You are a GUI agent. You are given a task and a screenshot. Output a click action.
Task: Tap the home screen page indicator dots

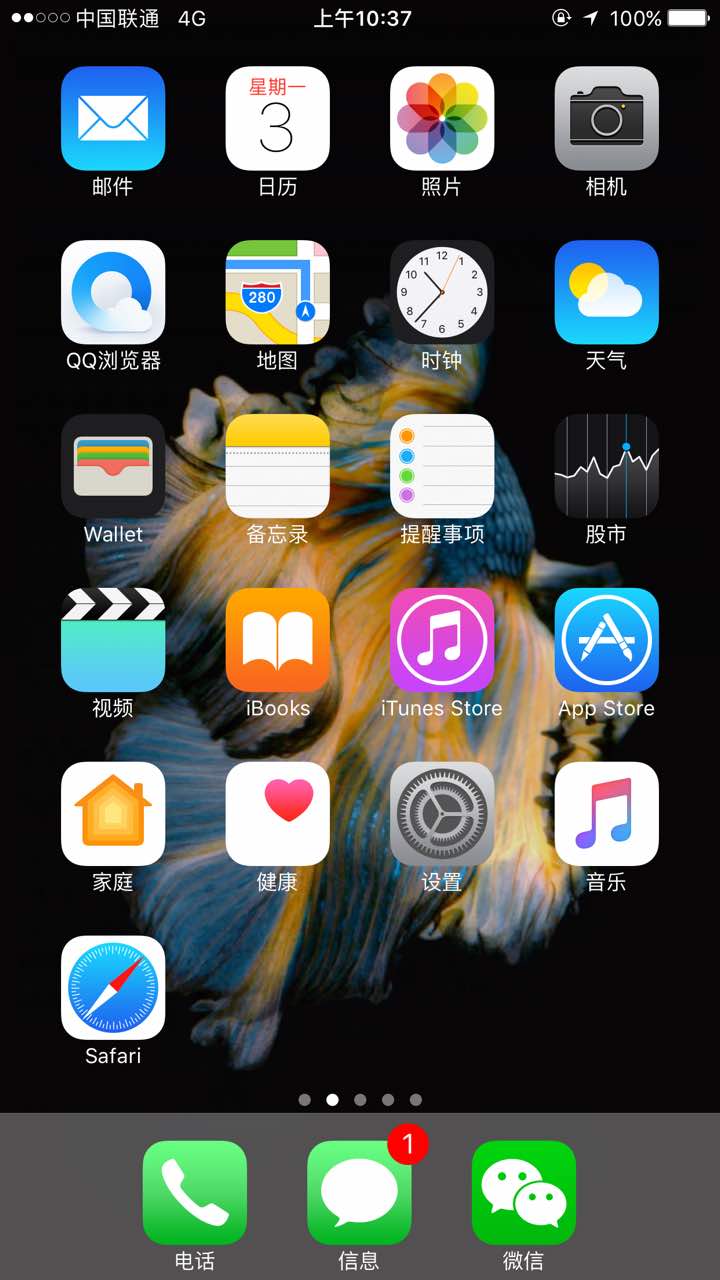(x=360, y=1100)
